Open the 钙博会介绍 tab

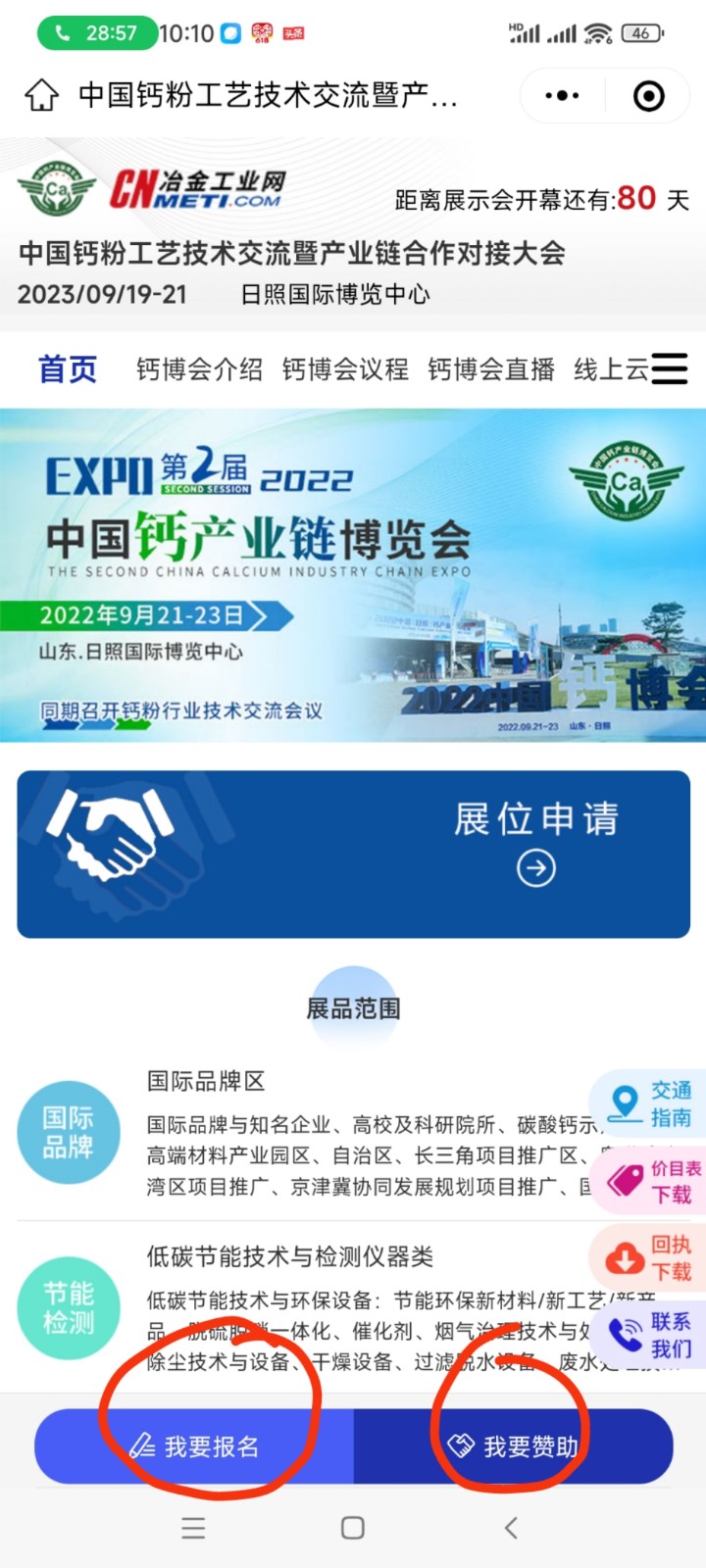199,369
